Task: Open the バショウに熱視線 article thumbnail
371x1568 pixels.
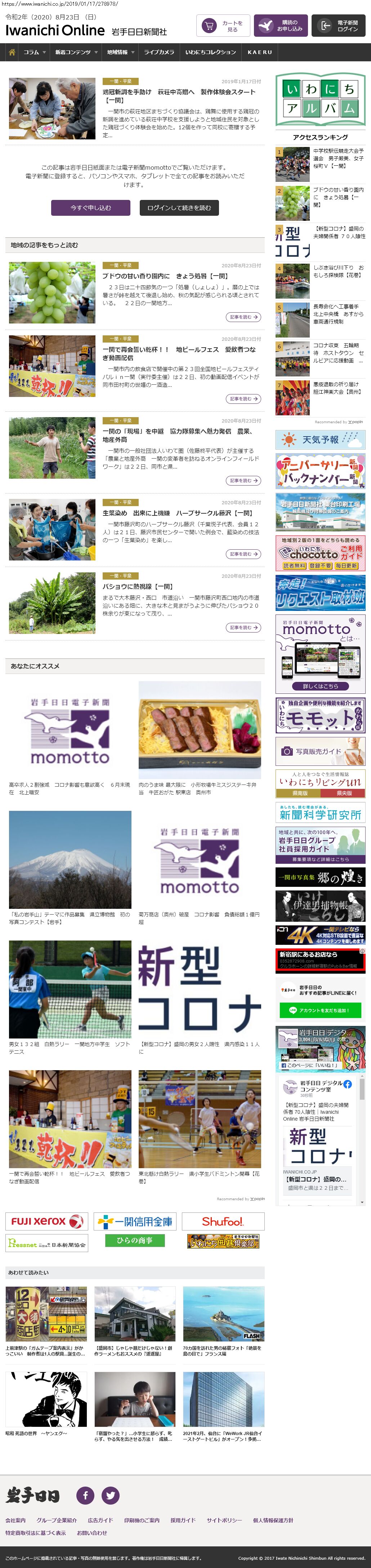Action: click(52, 603)
